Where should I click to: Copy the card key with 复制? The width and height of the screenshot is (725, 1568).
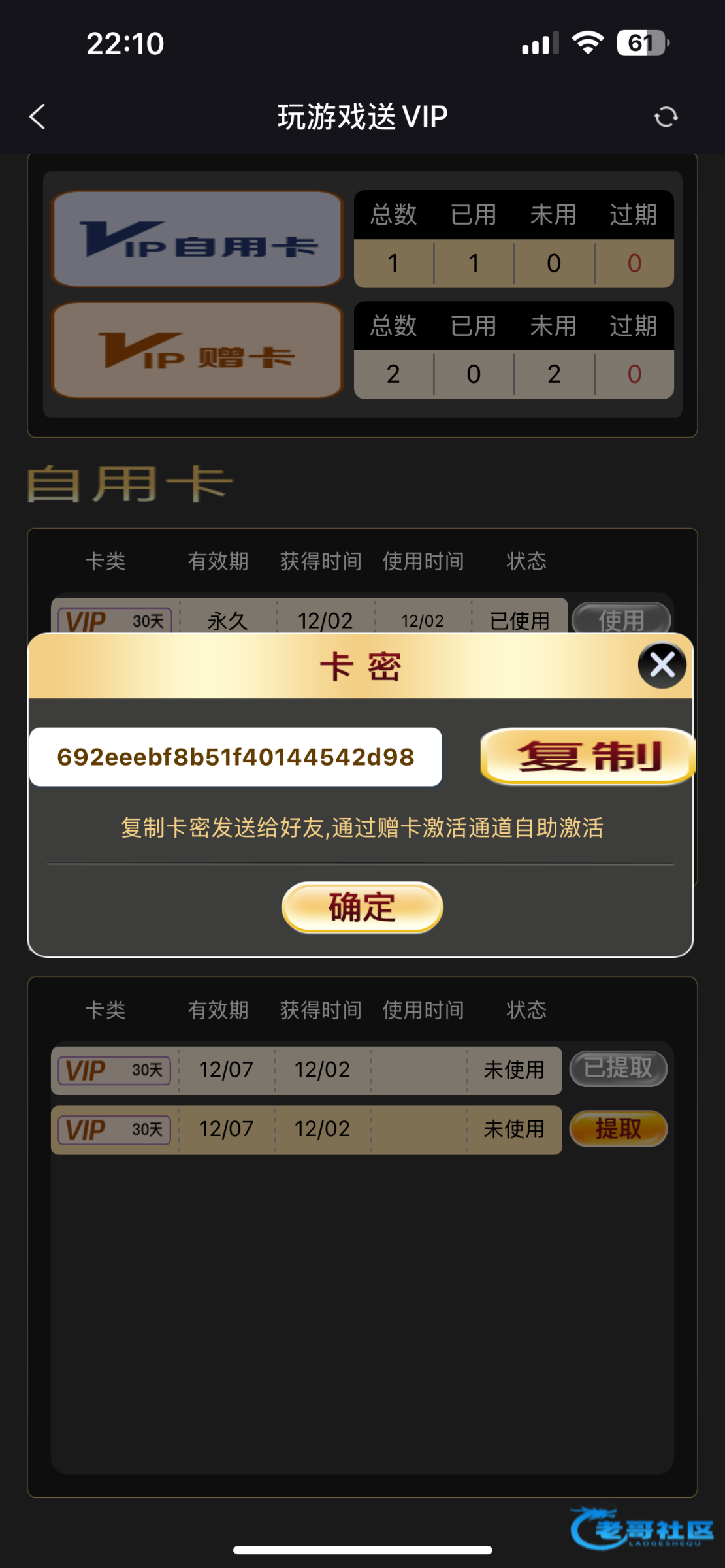[x=587, y=757]
